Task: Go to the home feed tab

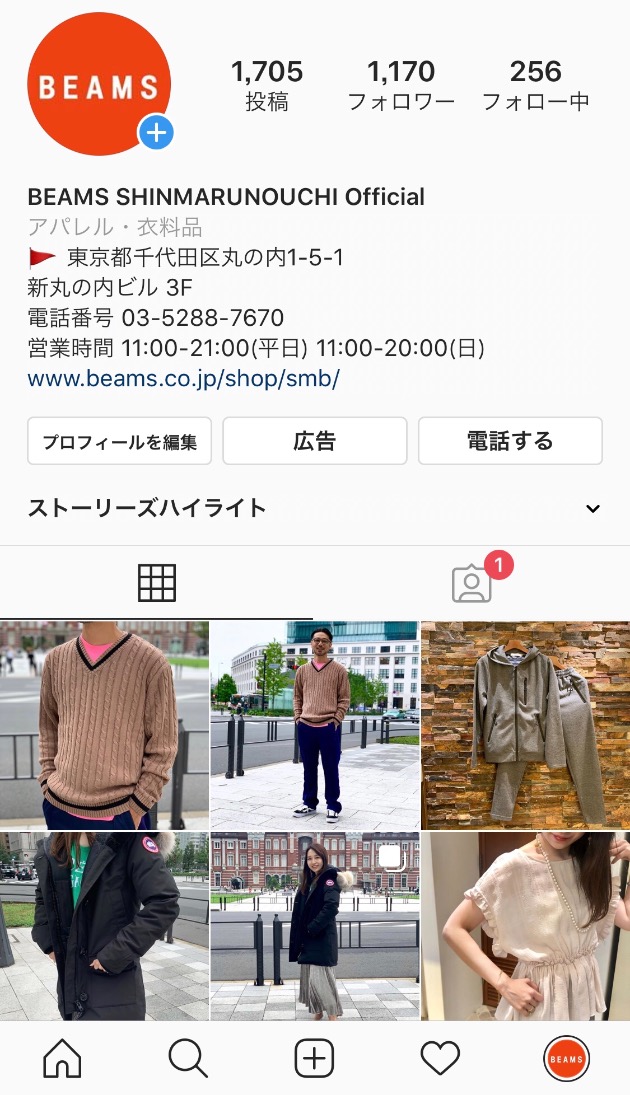Action: point(62,1058)
